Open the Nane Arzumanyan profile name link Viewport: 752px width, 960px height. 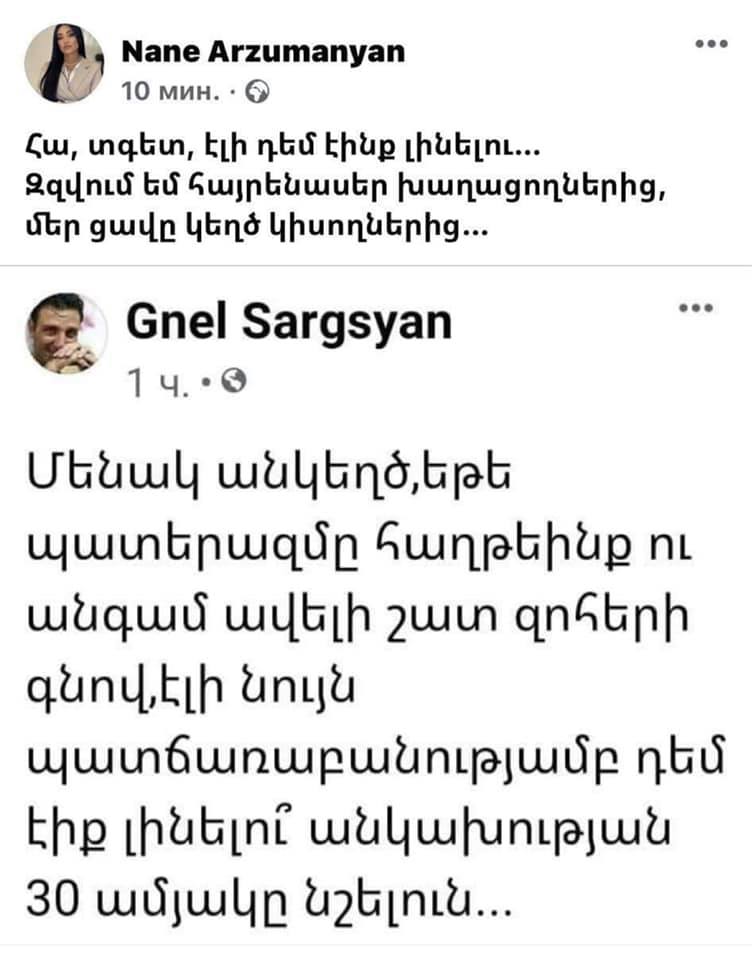(263, 54)
